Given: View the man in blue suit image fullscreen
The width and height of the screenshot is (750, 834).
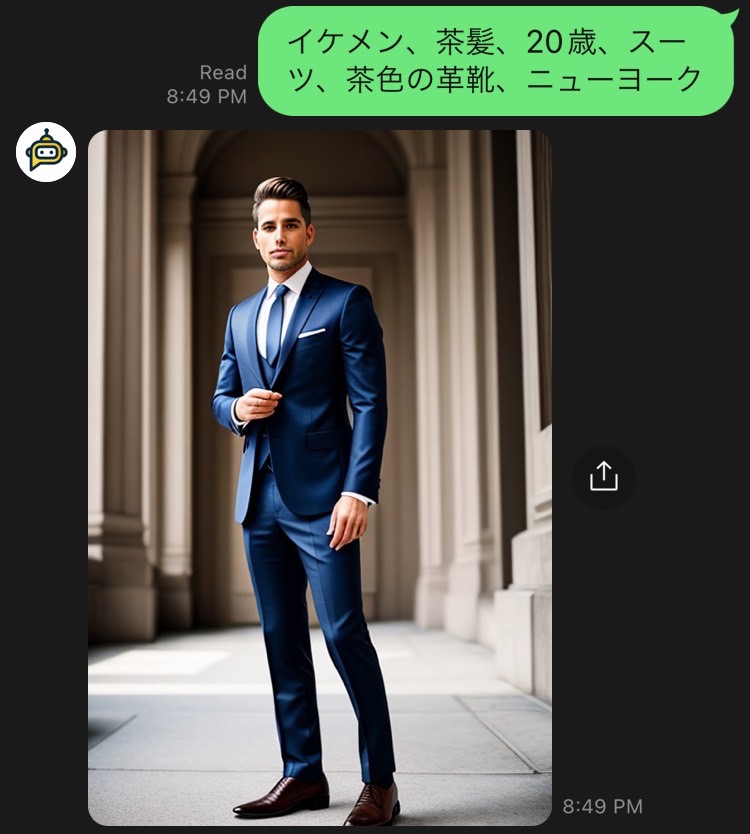Looking at the screenshot, I should click(x=319, y=477).
